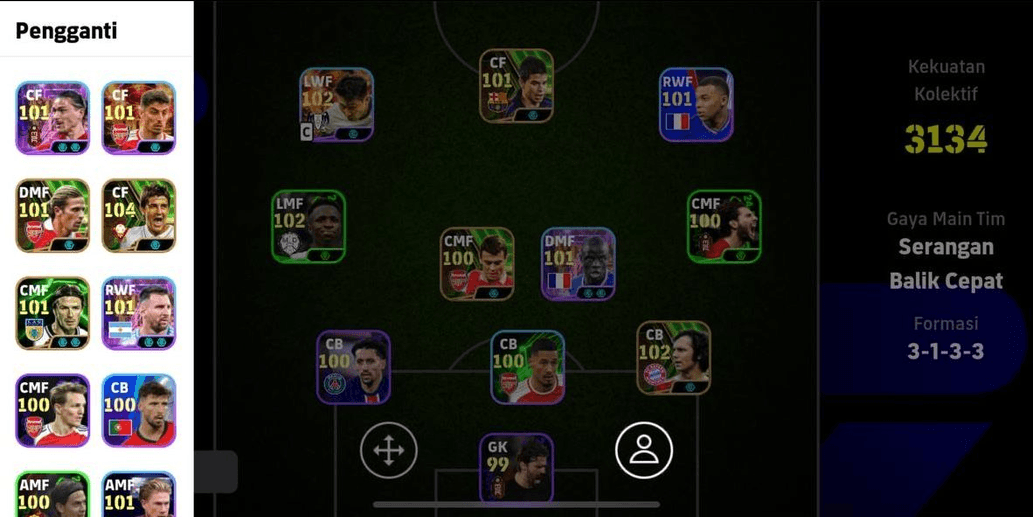Pick substitute CB 100 Portugal defender
Screen dimensions: 1033x517
pyautogui.click(x=139, y=410)
